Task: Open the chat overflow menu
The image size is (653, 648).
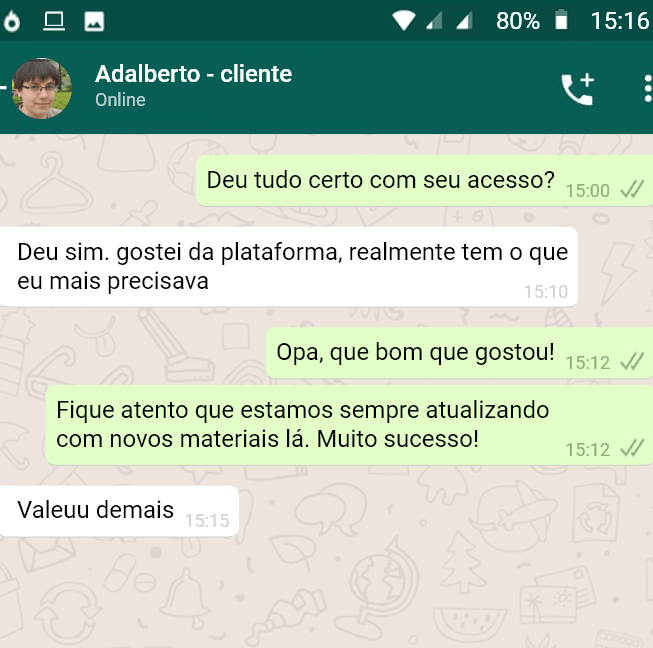Action: pos(646,89)
